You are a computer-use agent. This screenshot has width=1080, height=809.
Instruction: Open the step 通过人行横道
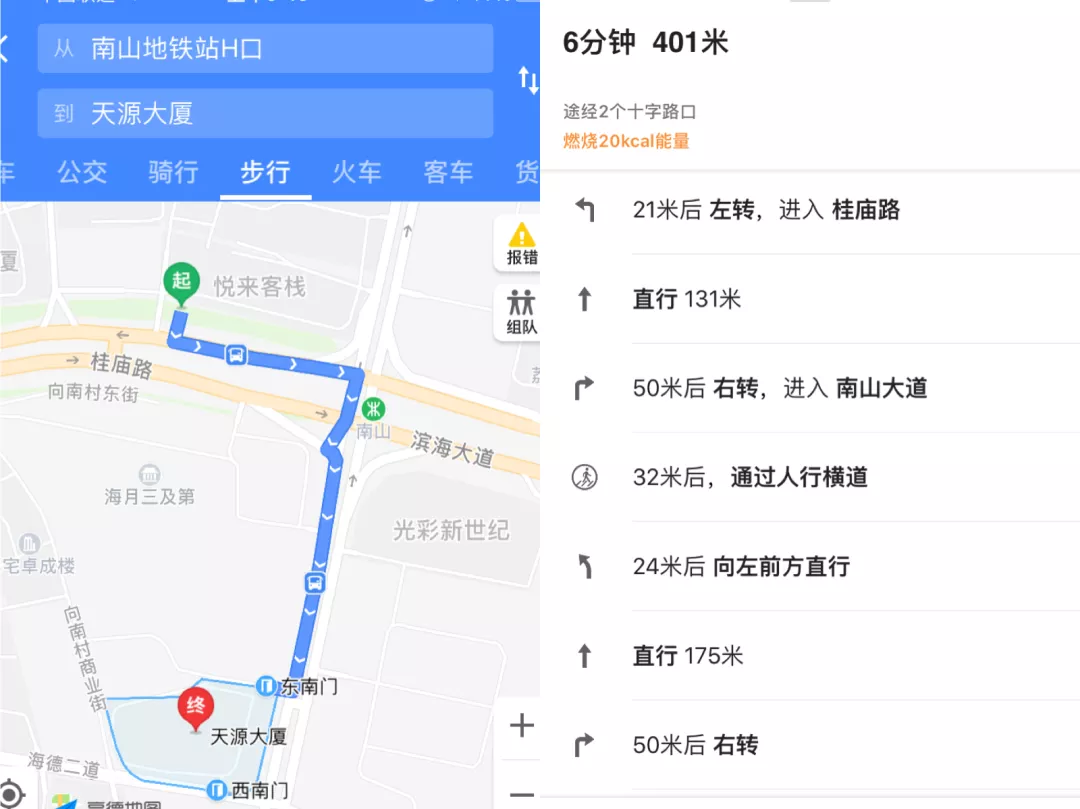coord(750,477)
